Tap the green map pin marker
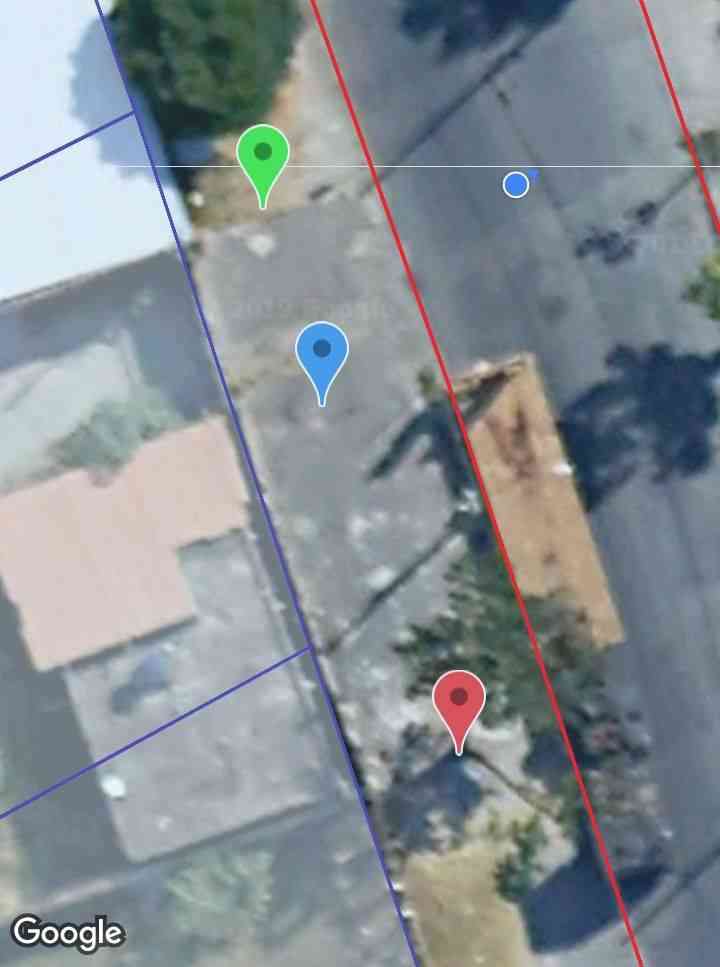Image resolution: width=720 pixels, height=967 pixels. coord(263,159)
